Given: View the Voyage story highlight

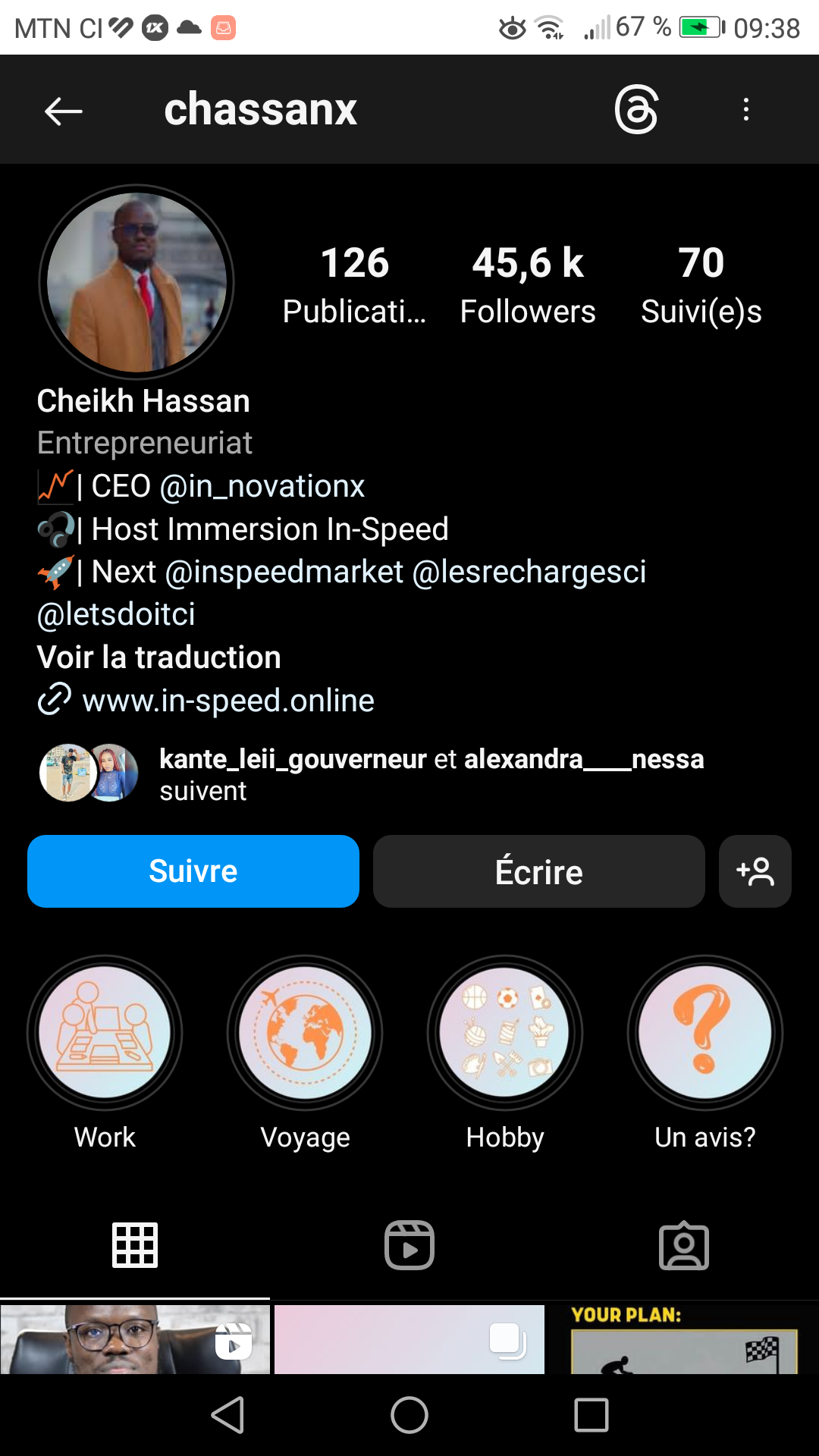Looking at the screenshot, I should [305, 1033].
